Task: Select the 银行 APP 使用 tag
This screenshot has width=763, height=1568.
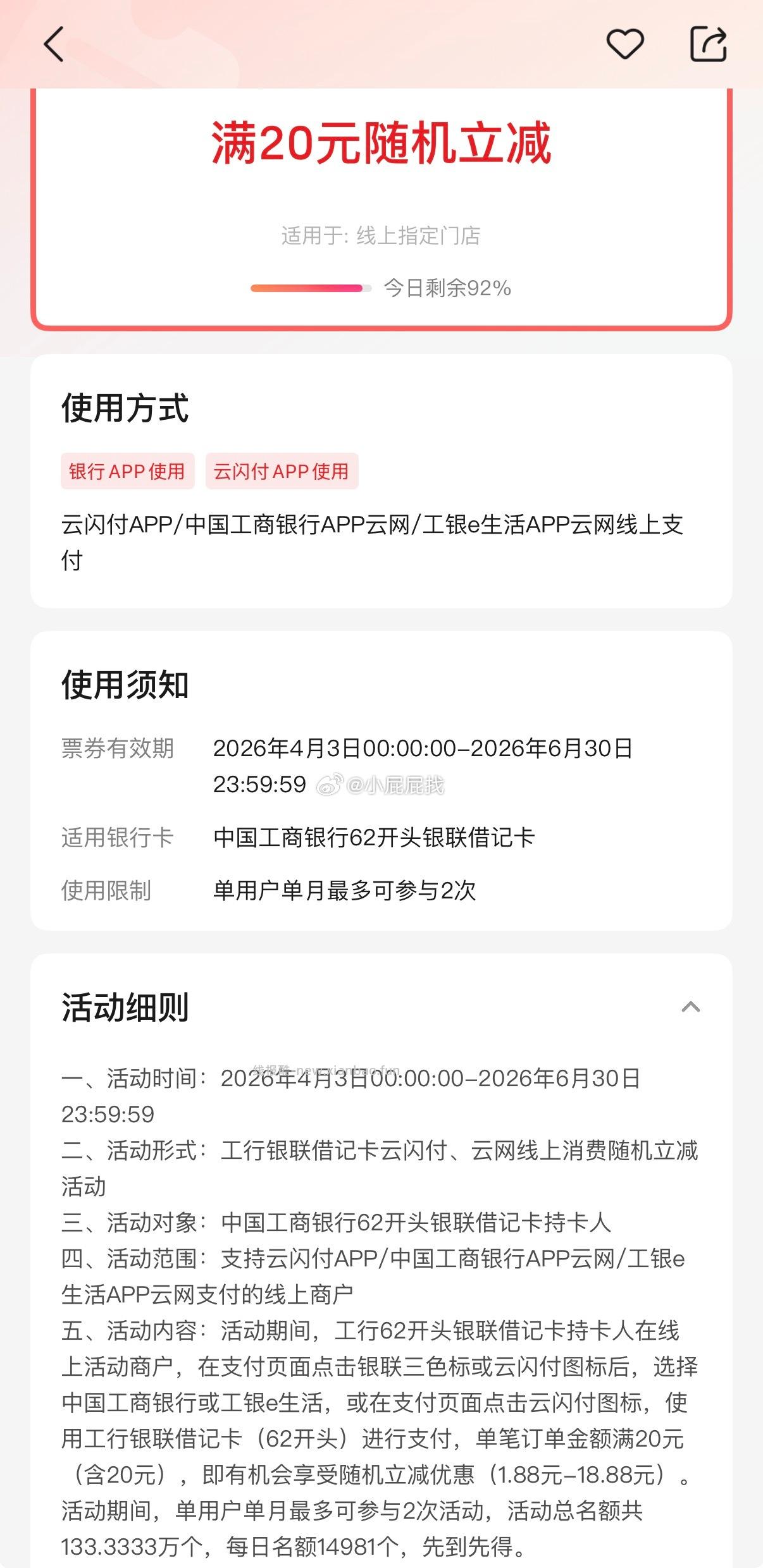Action: tap(127, 470)
